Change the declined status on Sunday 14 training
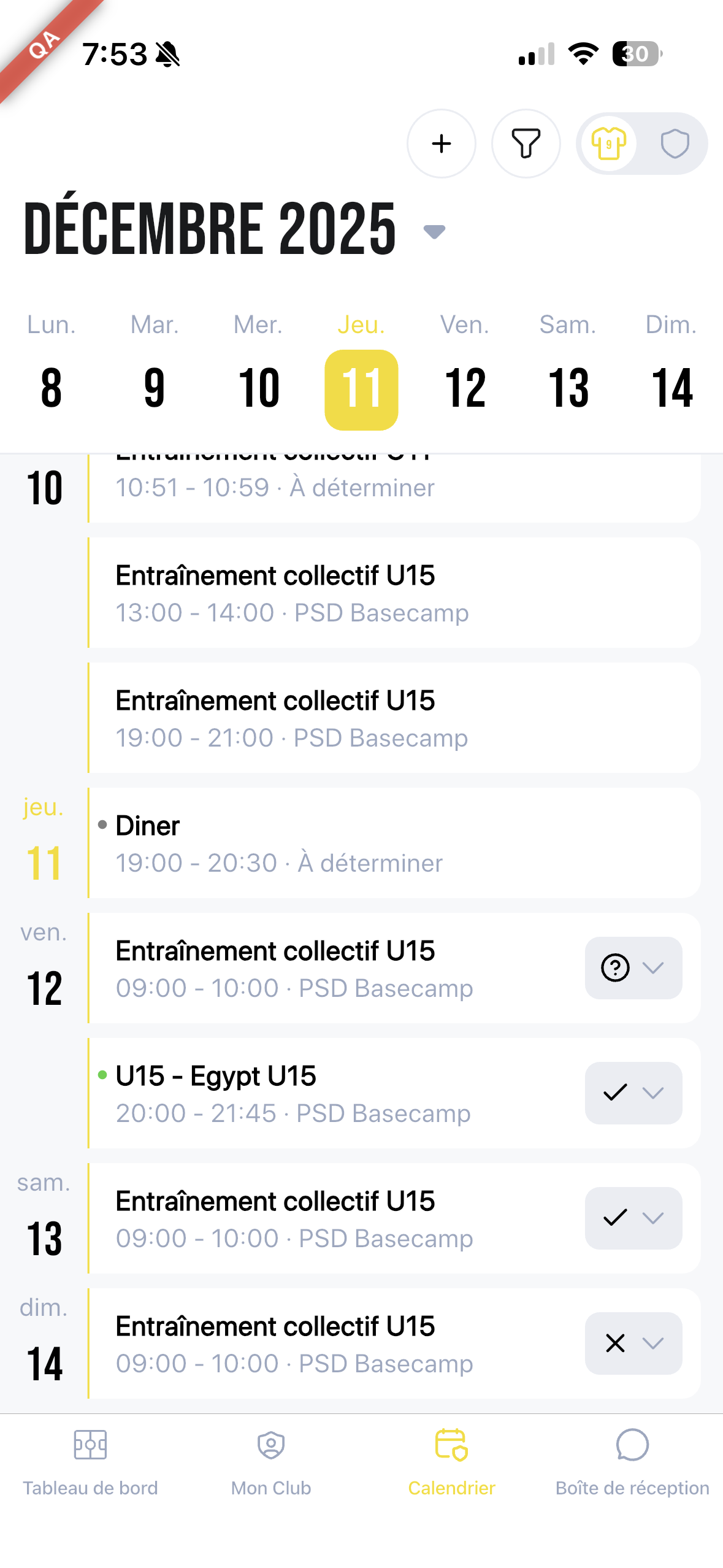Viewport: 723px width, 1568px height. point(633,1343)
